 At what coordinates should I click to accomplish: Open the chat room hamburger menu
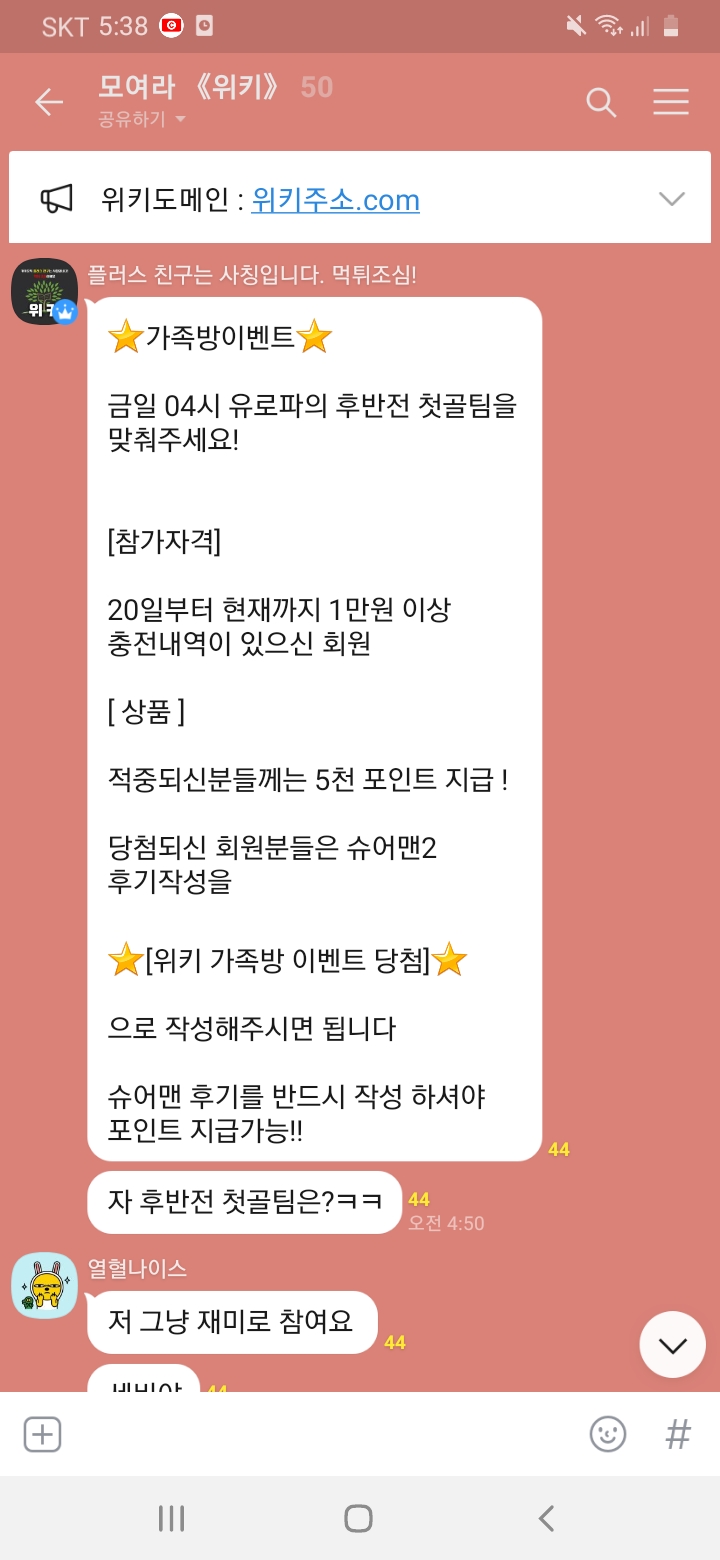[x=670, y=102]
